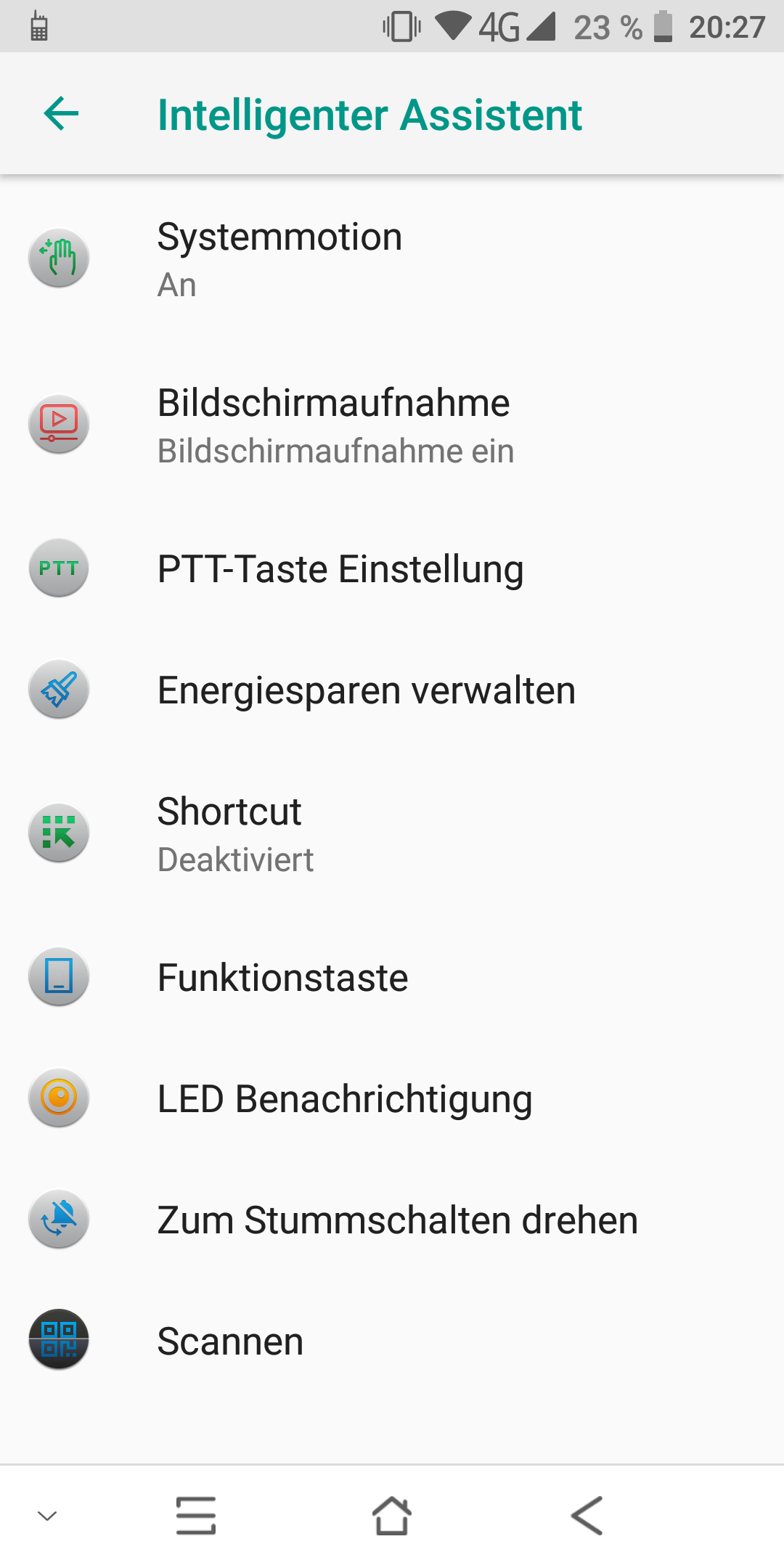Viewport: 784px width, 1568px height.
Task: Open Bildschirmaufnahme settings
Action: point(392,425)
